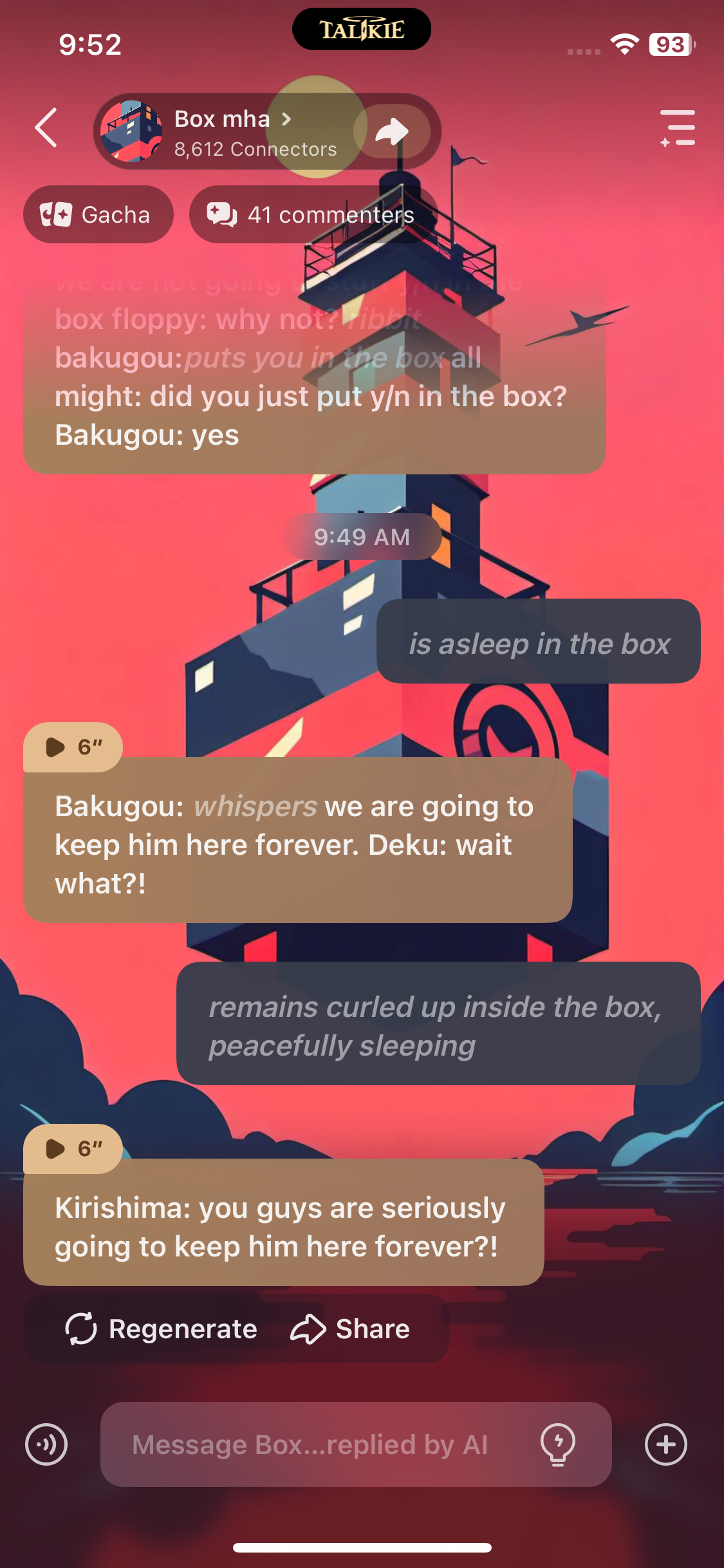
Task: View the 41 commenters
Action: point(312,214)
